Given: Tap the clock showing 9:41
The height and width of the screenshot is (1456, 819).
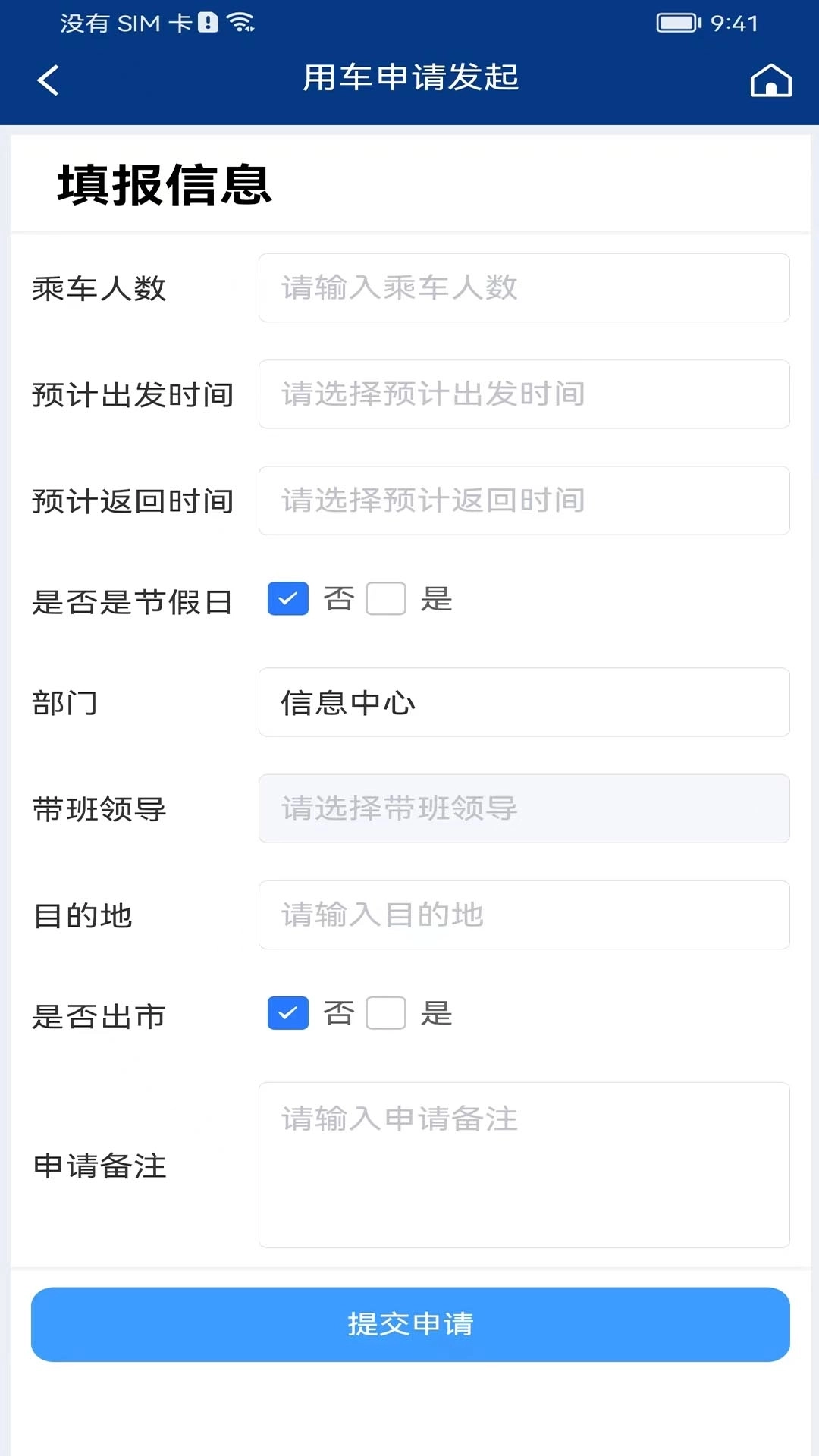Looking at the screenshot, I should 733,22.
